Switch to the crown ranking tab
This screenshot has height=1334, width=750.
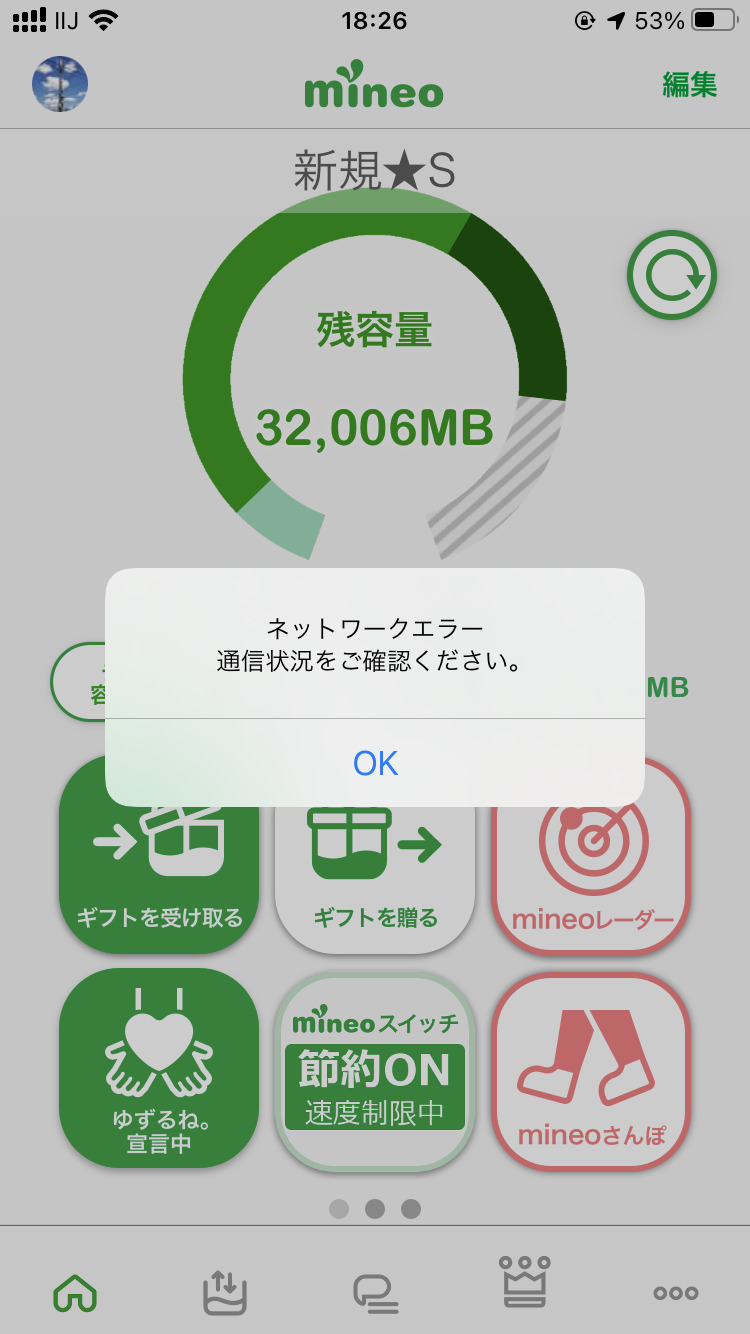[x=525, y=1282]
